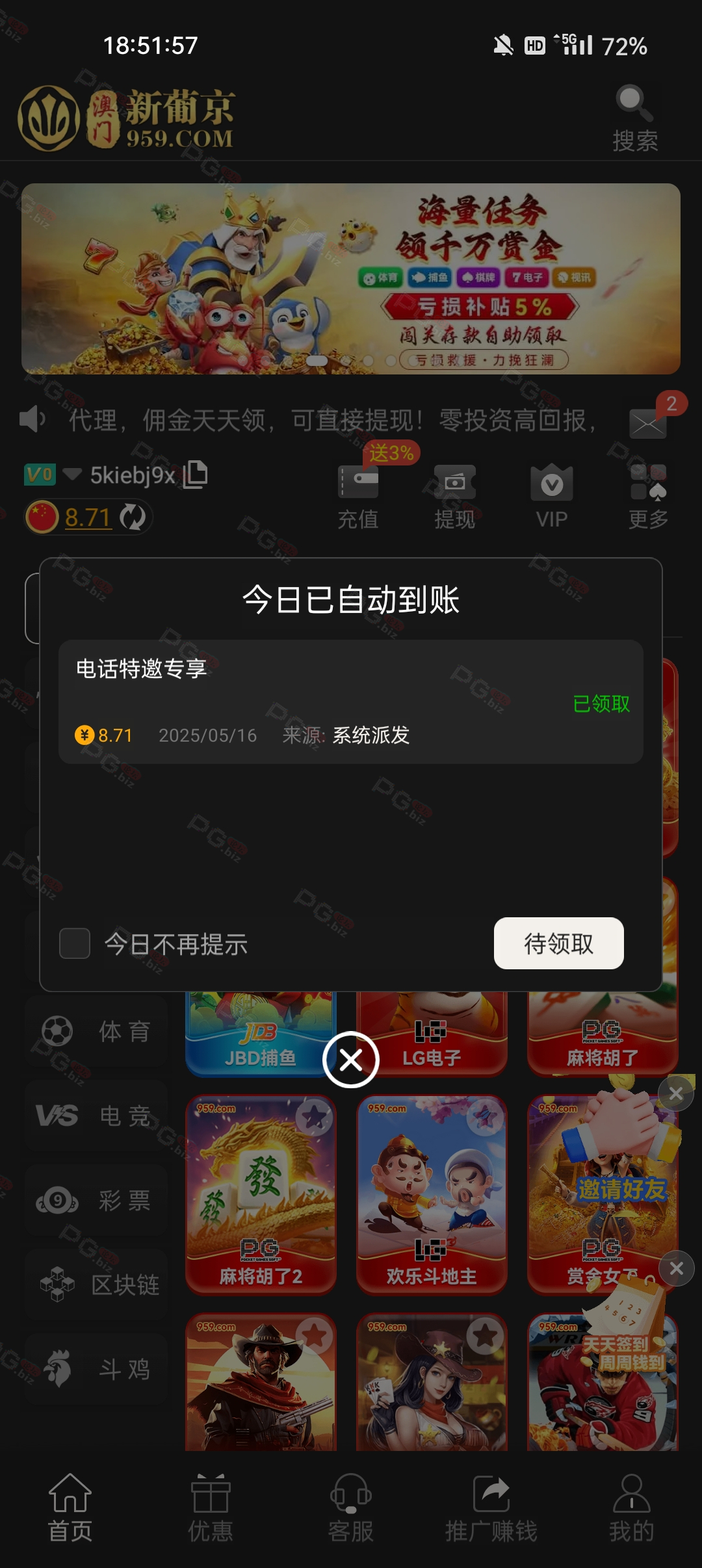Open the 搜索 search icon
The height and width of the screenshot is (1568, 702).
coord(635,118)
